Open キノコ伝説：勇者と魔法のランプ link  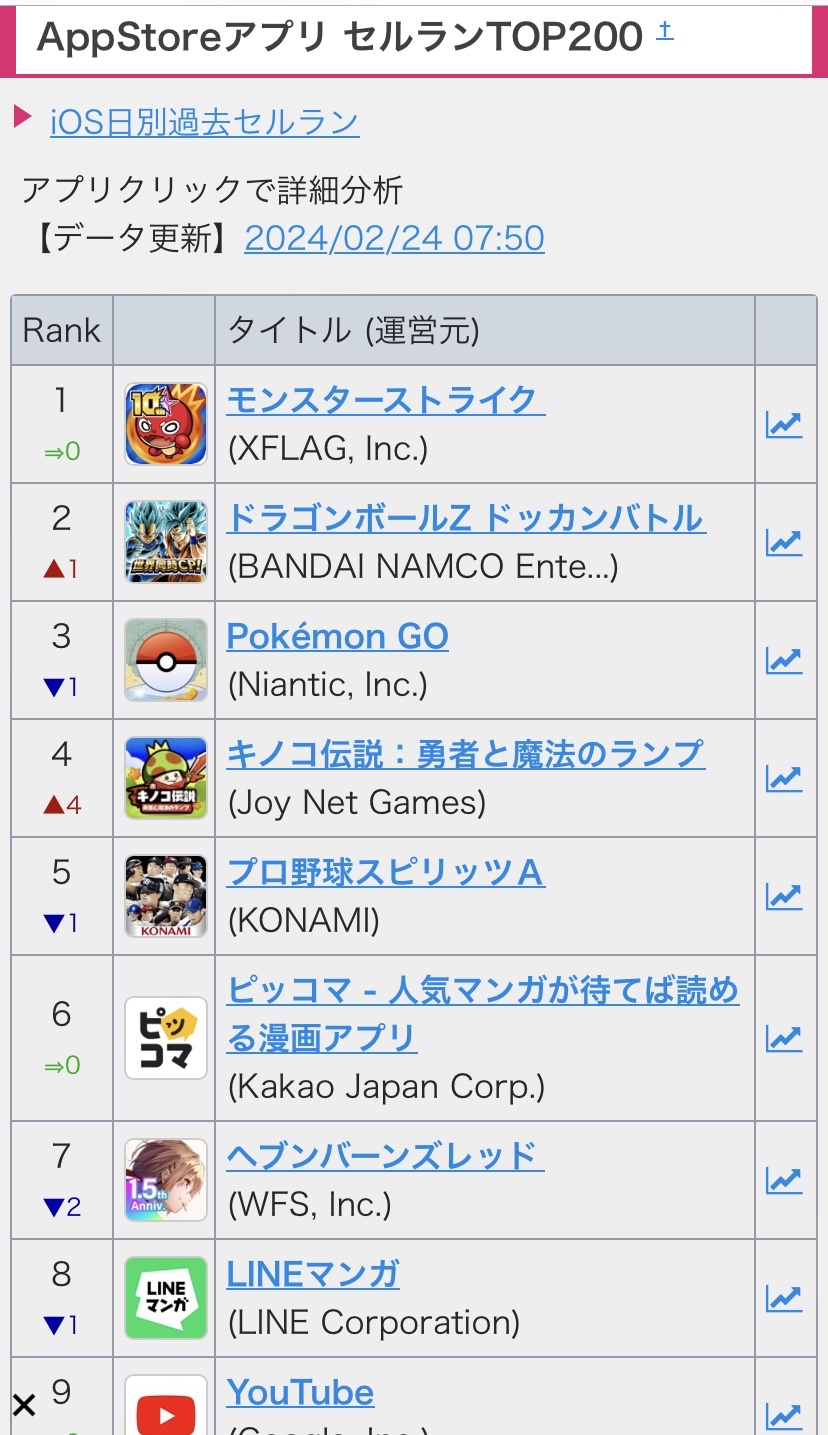(466, 754)
